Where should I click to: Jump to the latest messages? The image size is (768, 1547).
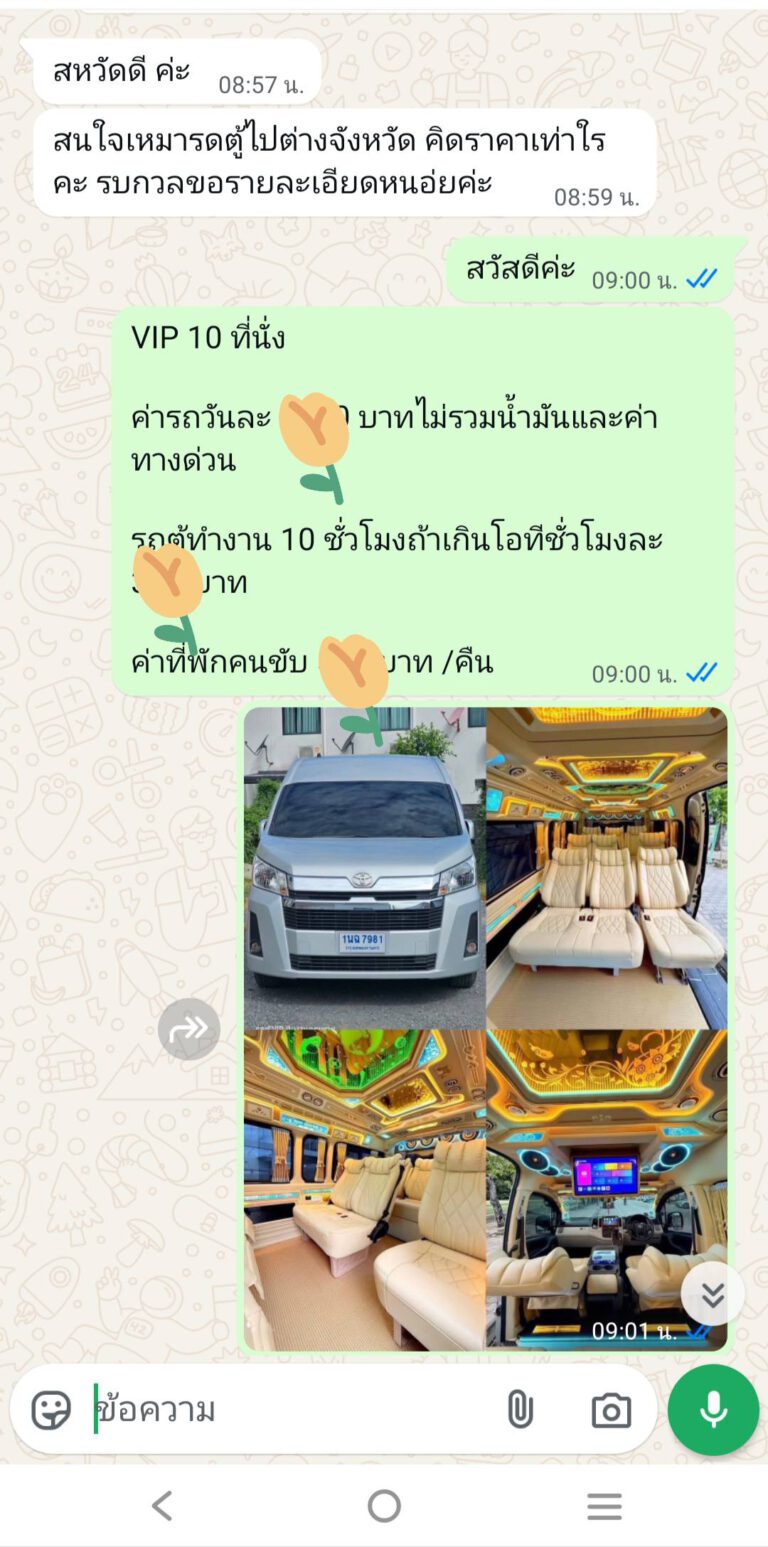click(x=712, y=1295)
